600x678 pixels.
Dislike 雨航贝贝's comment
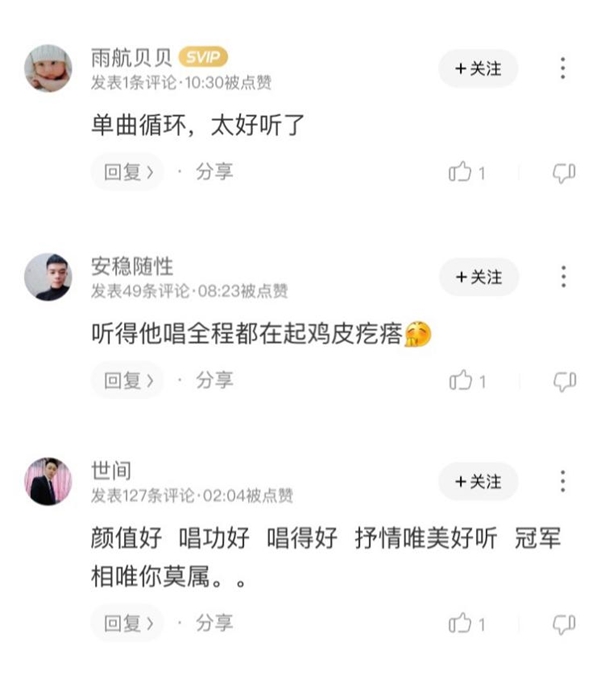[564, 173]
